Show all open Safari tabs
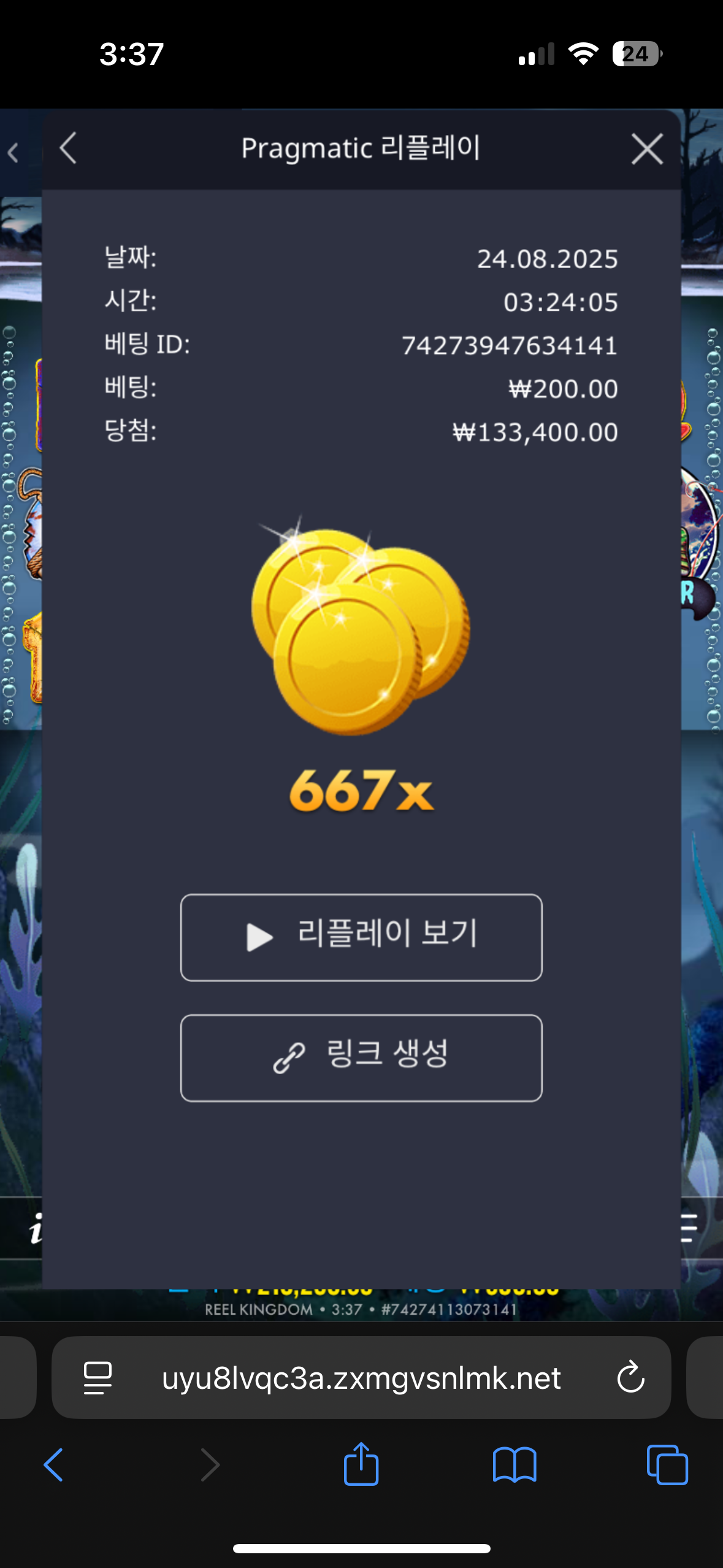723x1568 pixels. [x=667, y=1465]
